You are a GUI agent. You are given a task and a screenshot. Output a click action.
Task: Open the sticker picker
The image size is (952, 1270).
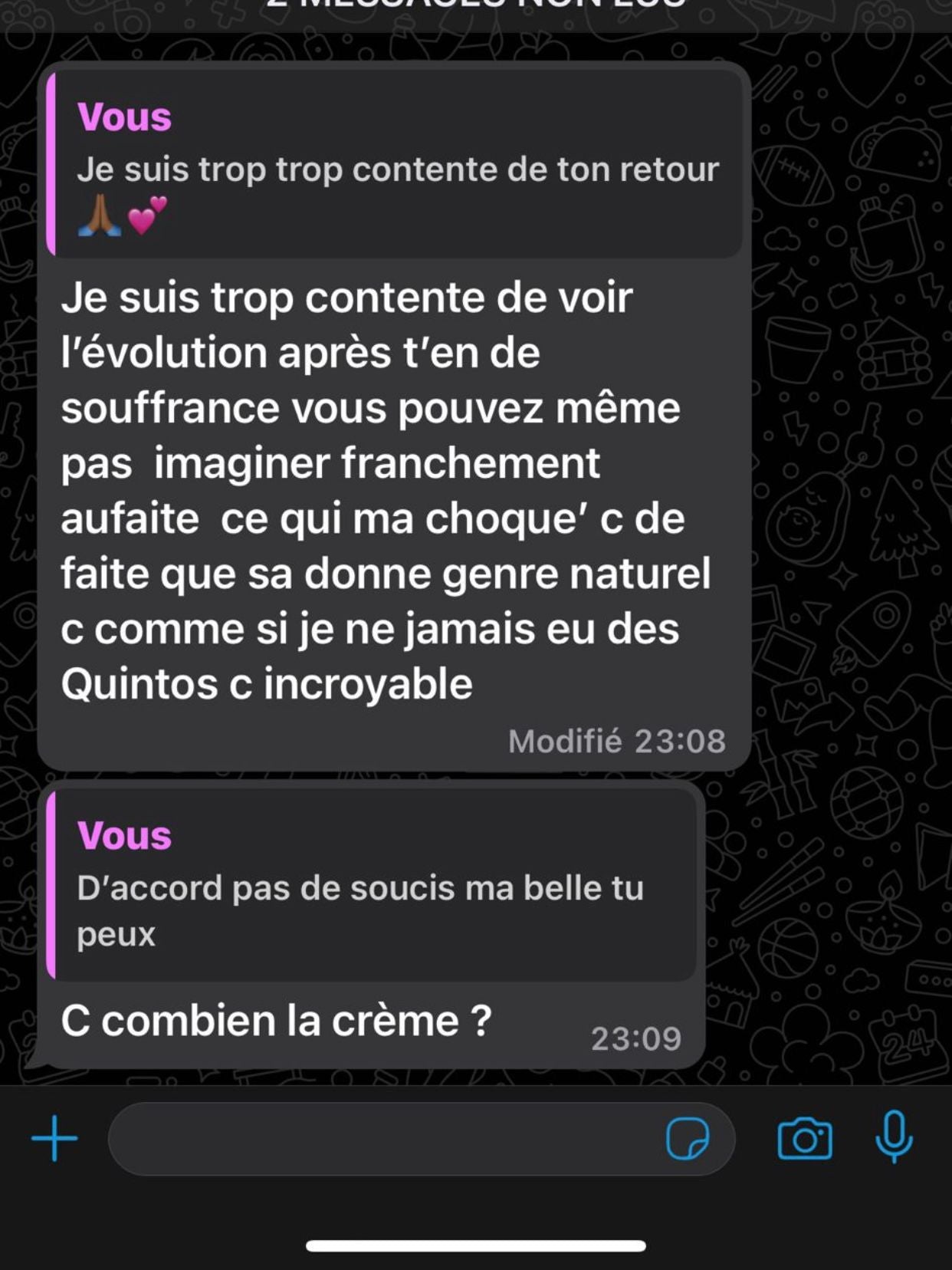click(687, 1139)
